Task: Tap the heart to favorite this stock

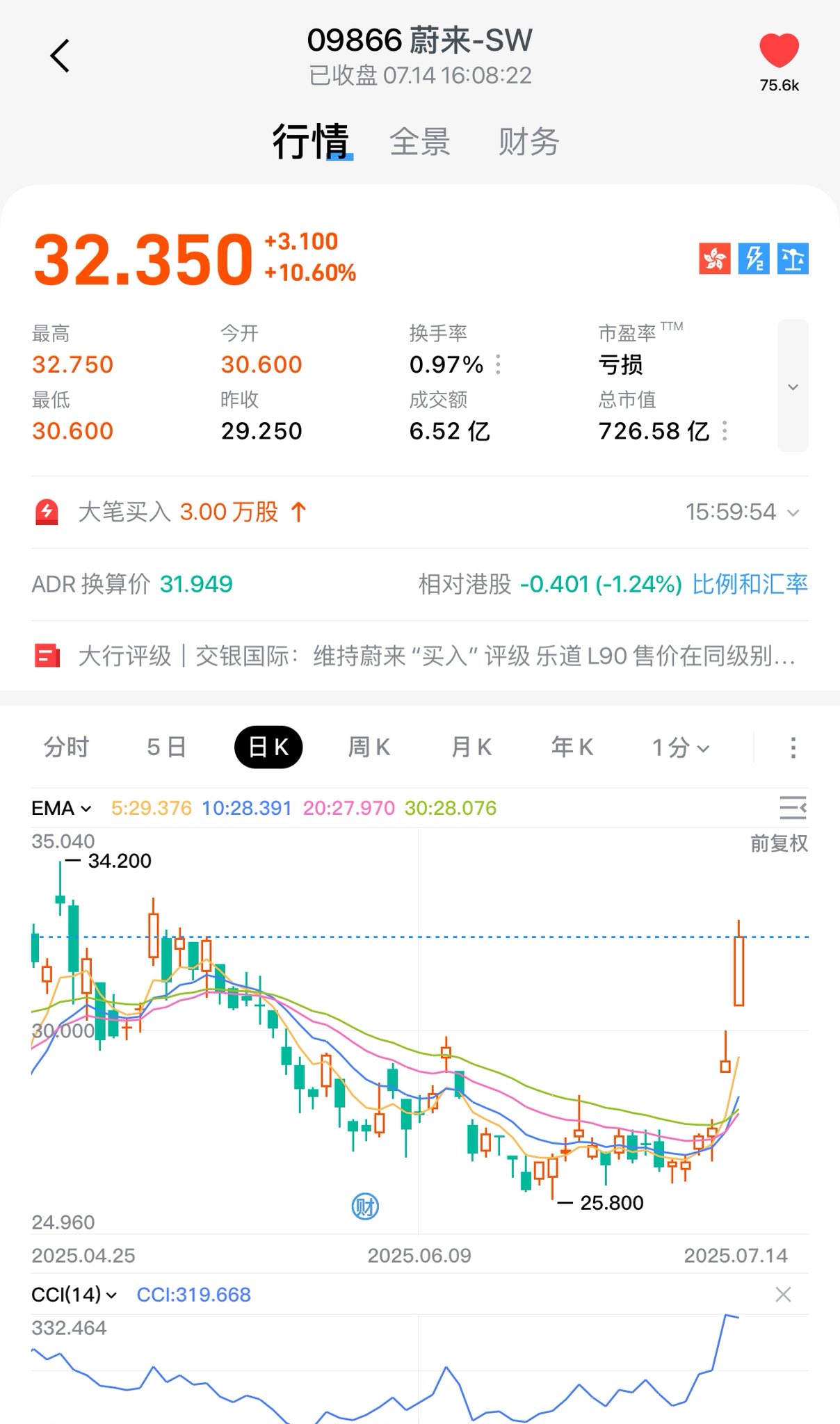Action: (779, 51)
